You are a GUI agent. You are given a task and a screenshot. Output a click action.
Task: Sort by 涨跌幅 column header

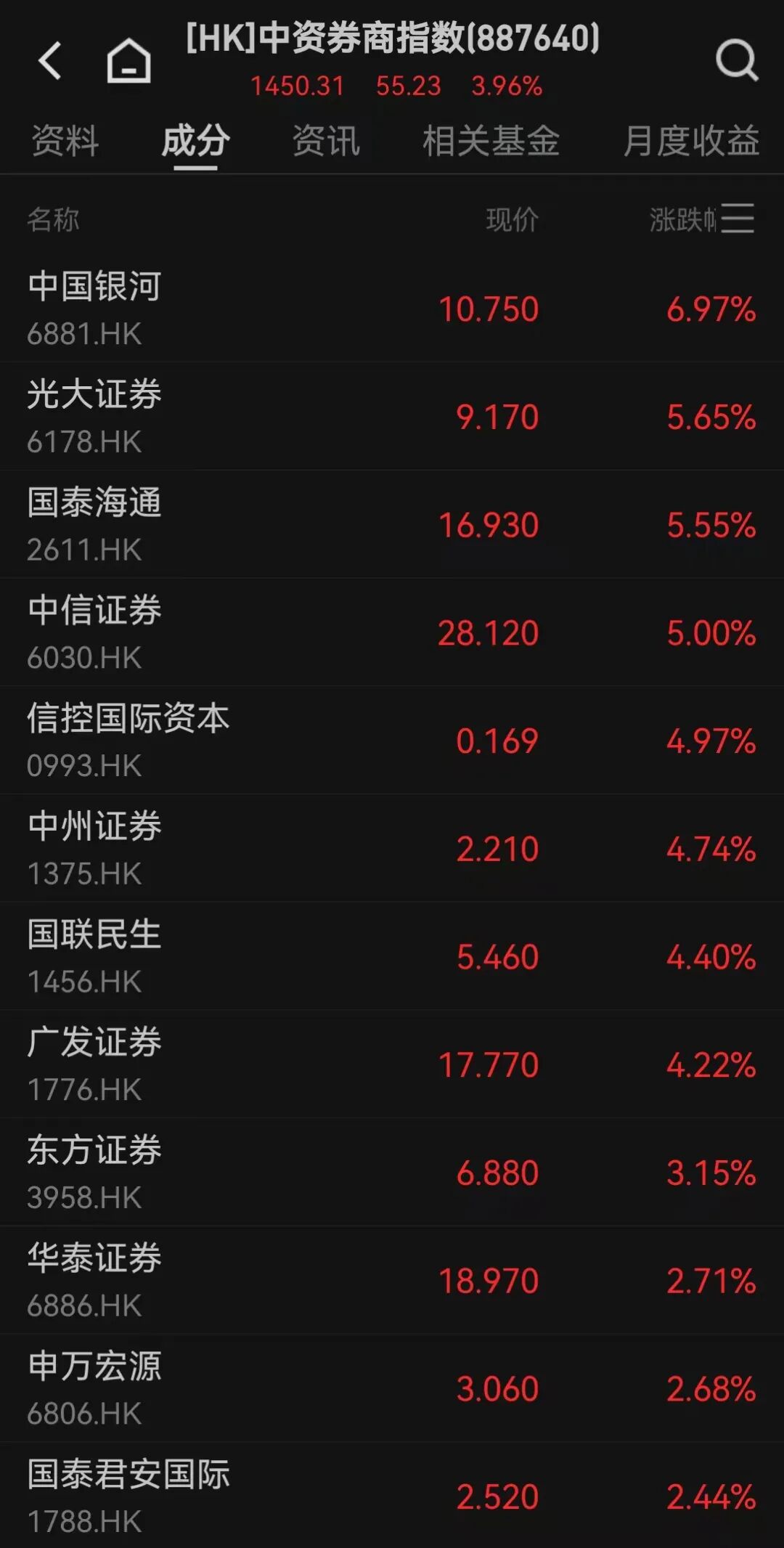click(681, 219)
